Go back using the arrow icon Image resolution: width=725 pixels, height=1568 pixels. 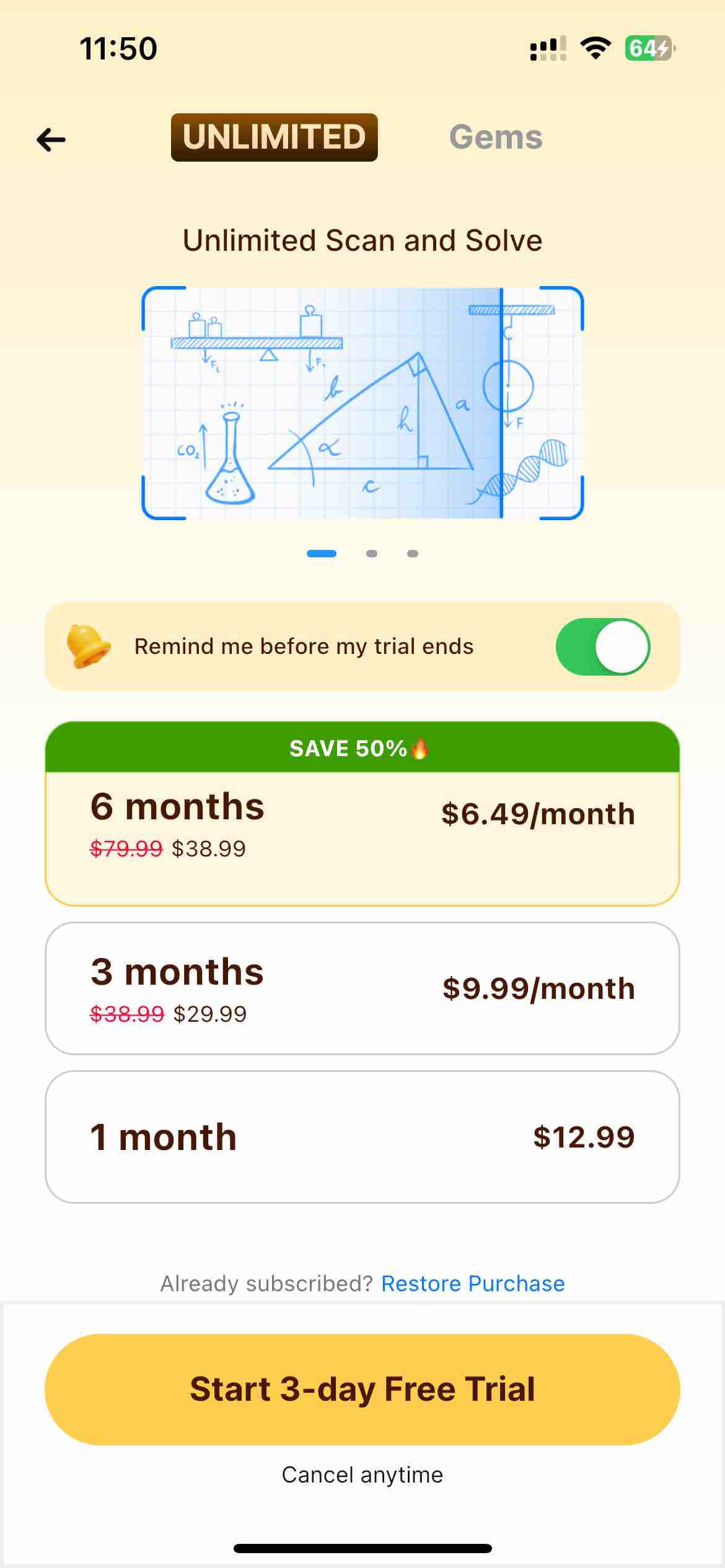(51, 139)
